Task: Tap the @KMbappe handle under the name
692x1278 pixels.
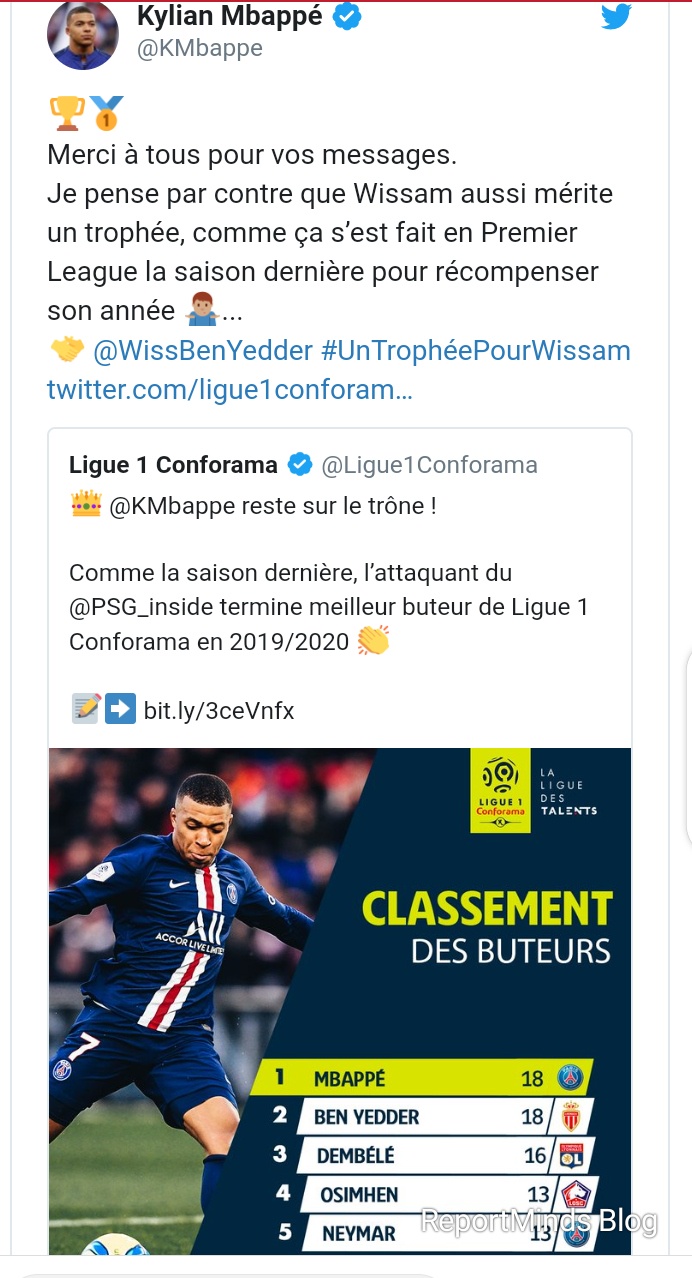Action: point(199,49)
